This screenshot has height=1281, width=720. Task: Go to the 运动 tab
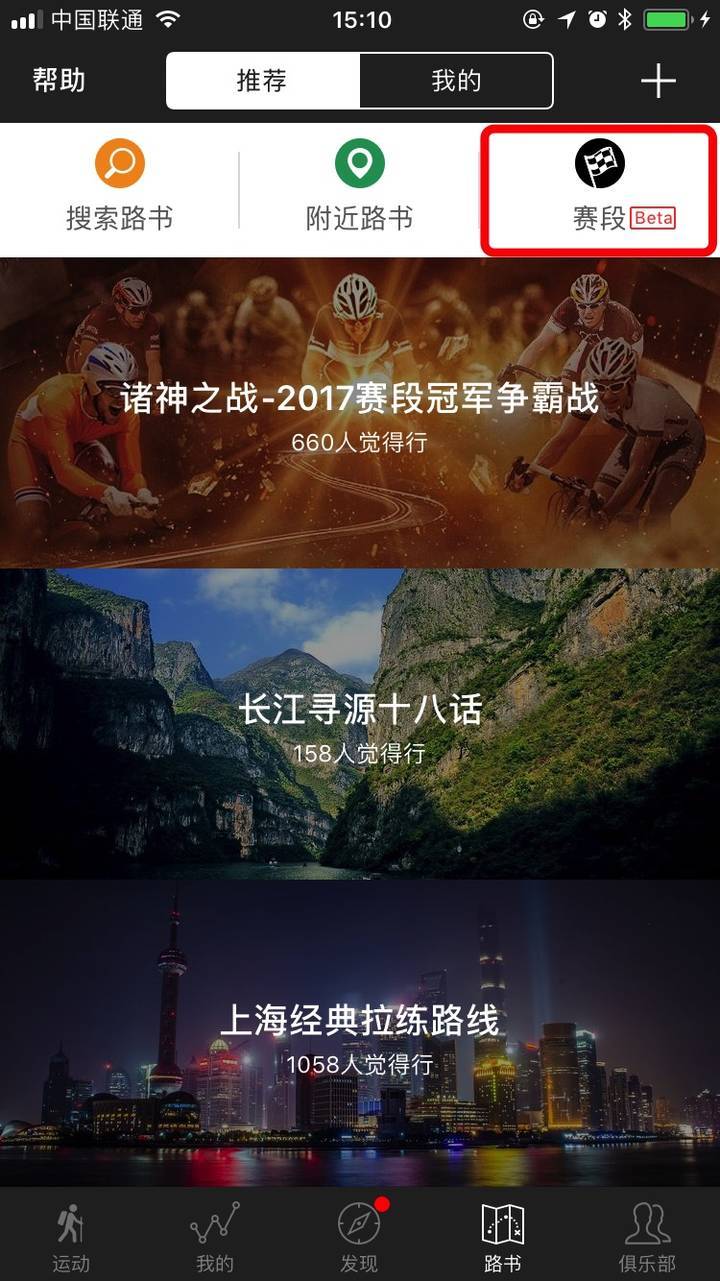point(71,1238)
